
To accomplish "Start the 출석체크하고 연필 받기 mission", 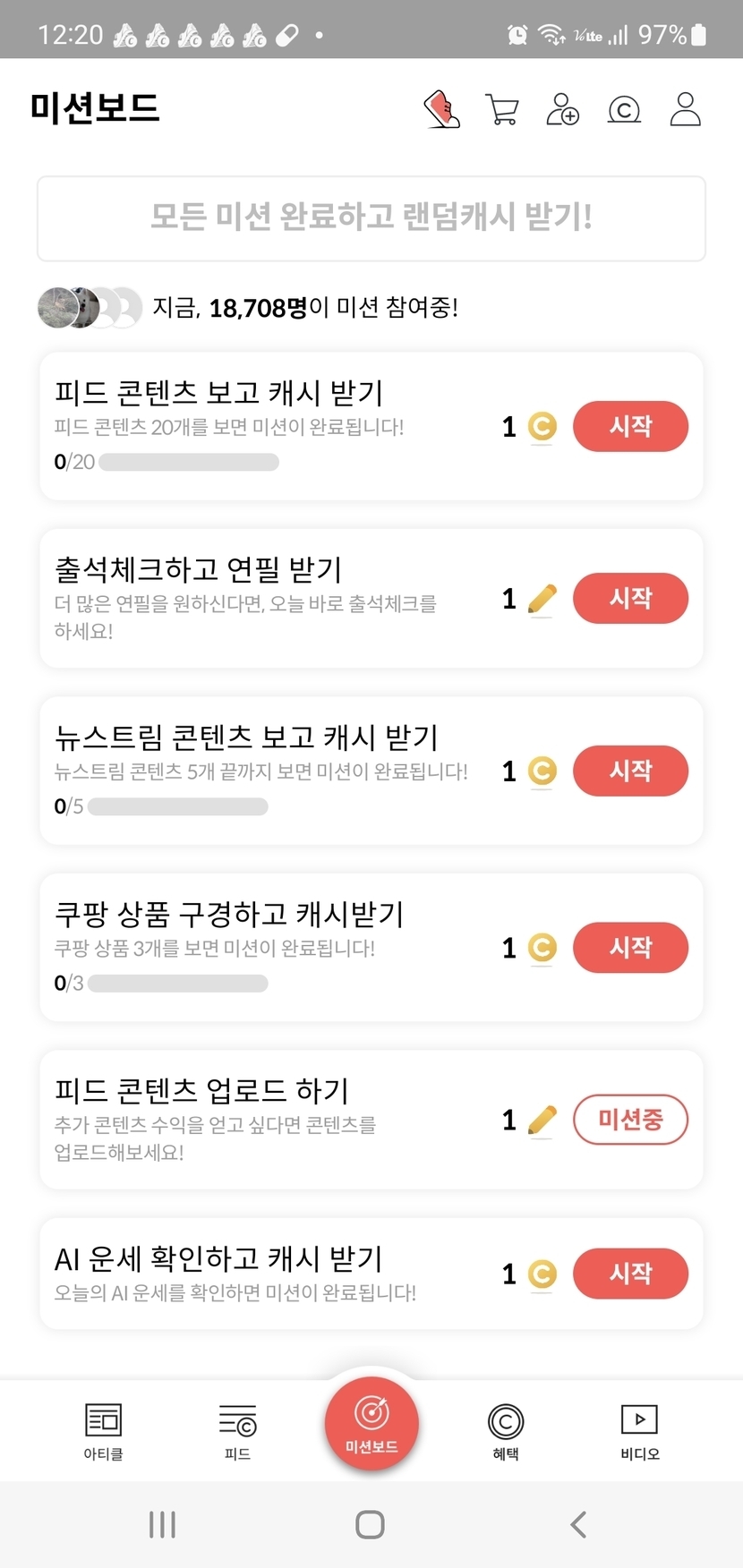I will pos(630,598).
